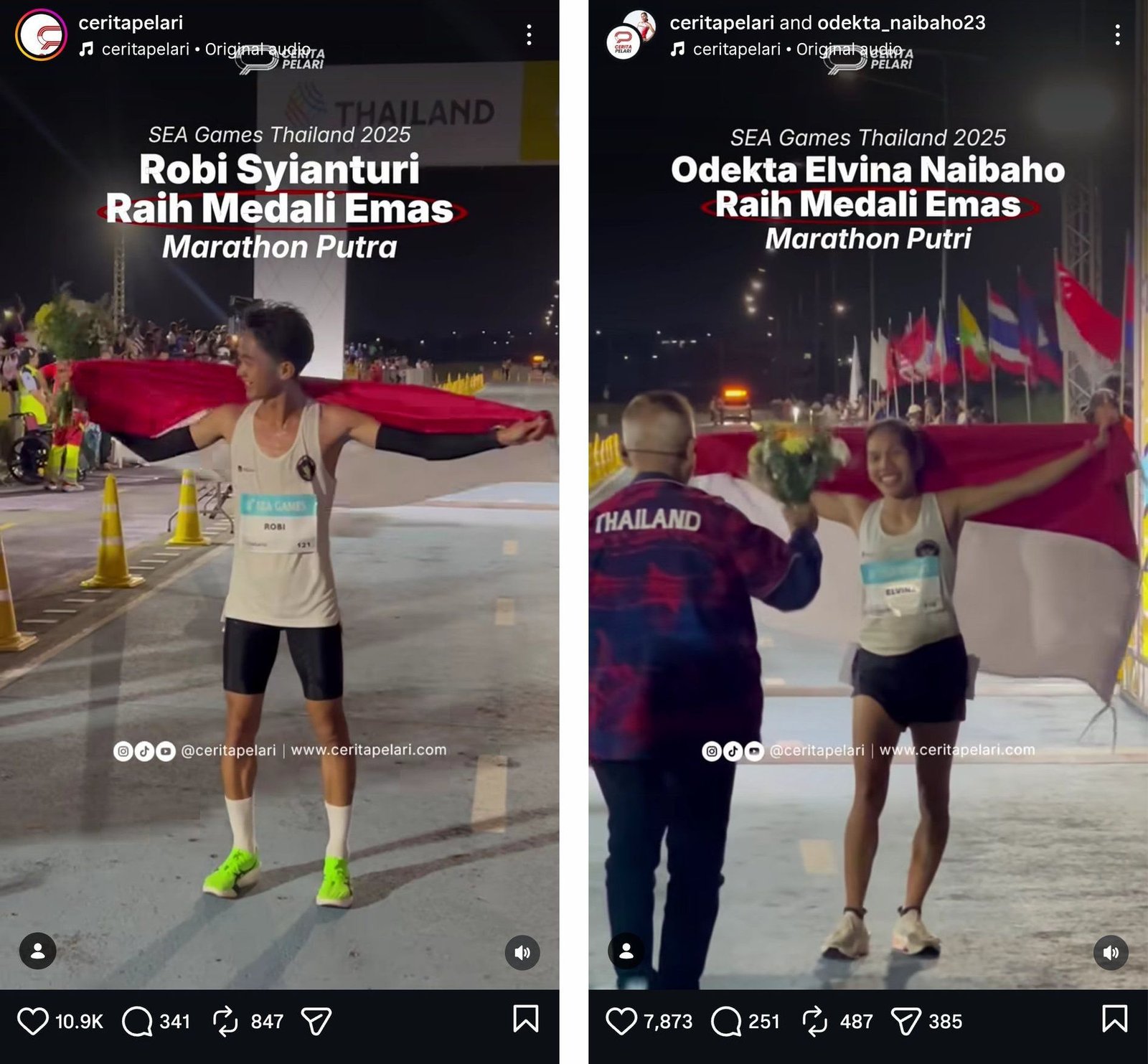1148x1064 pixels.
Task: Mute audio on Robi Syianturi reel
Action: tap(522, 952)
